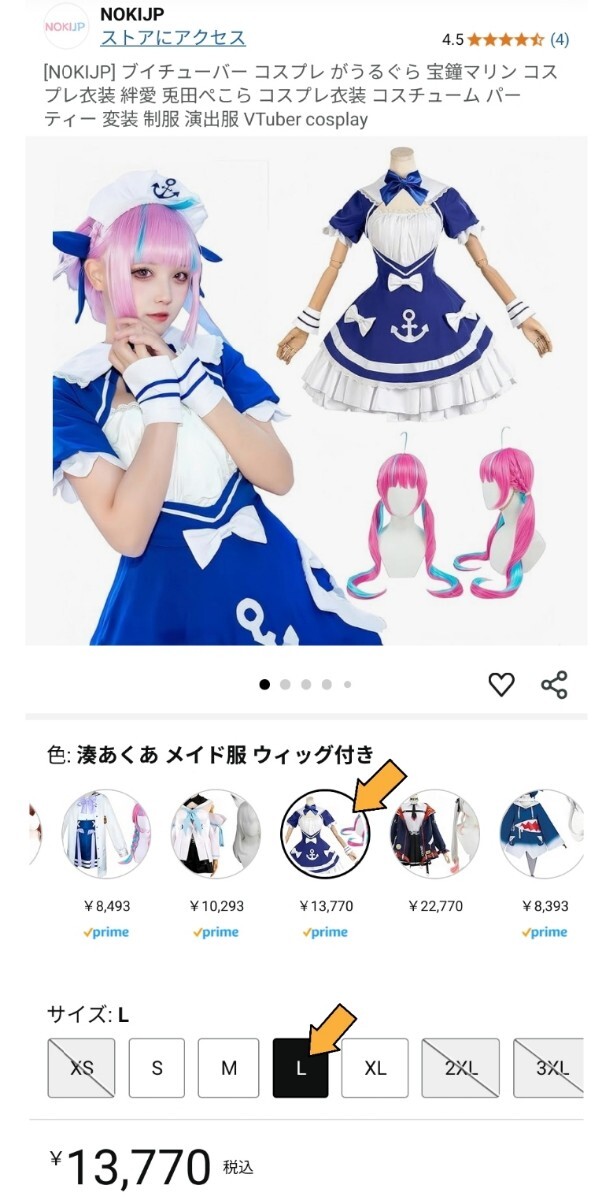
Task: Tap the unavailable 2XL size option
Action: point(461,1068)
